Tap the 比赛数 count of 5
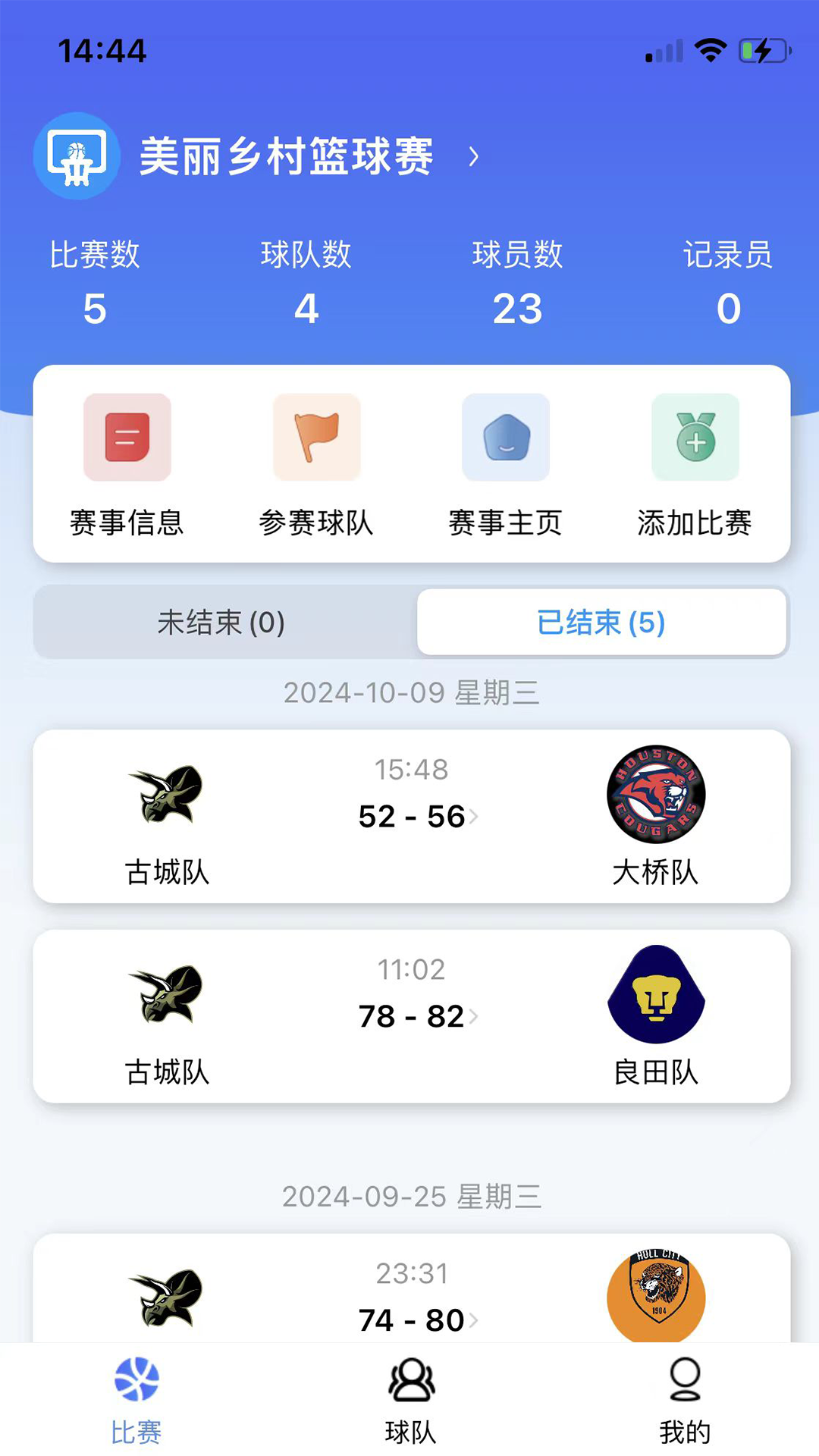Viewport: 819px width, 1456px height. click(x=93, y=281)
